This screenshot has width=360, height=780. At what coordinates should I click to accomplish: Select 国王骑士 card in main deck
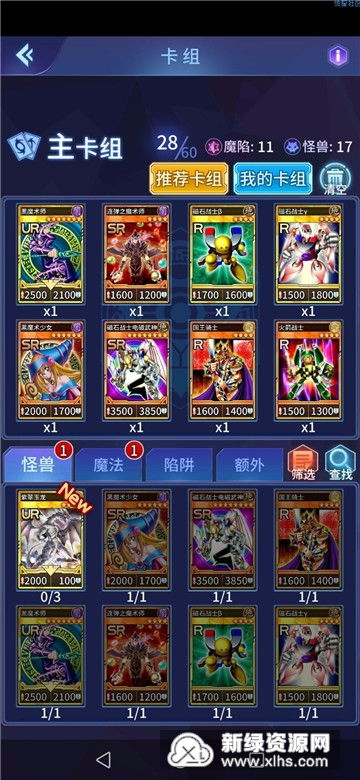[222, 370]
